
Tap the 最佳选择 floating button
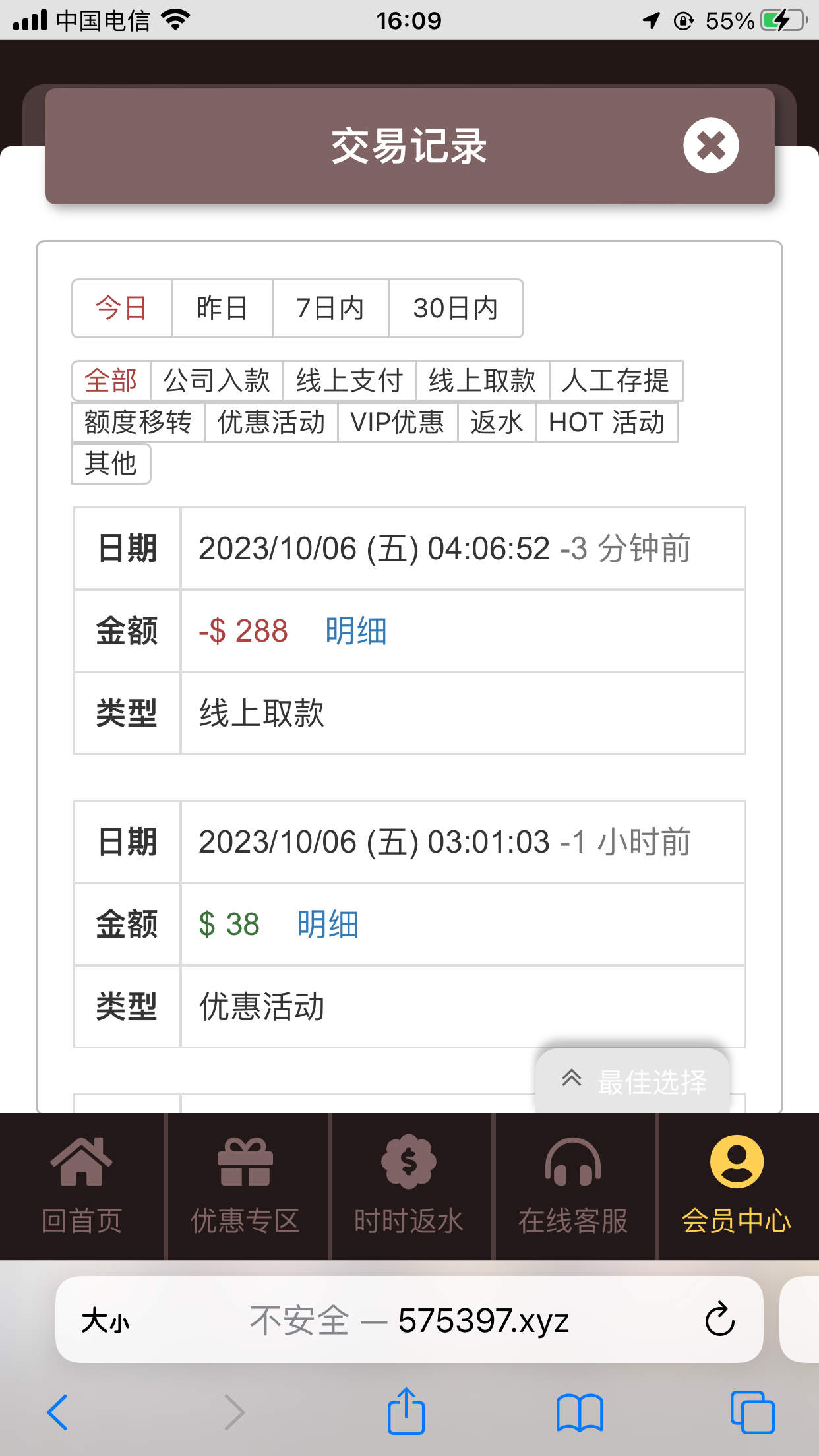633,1081
